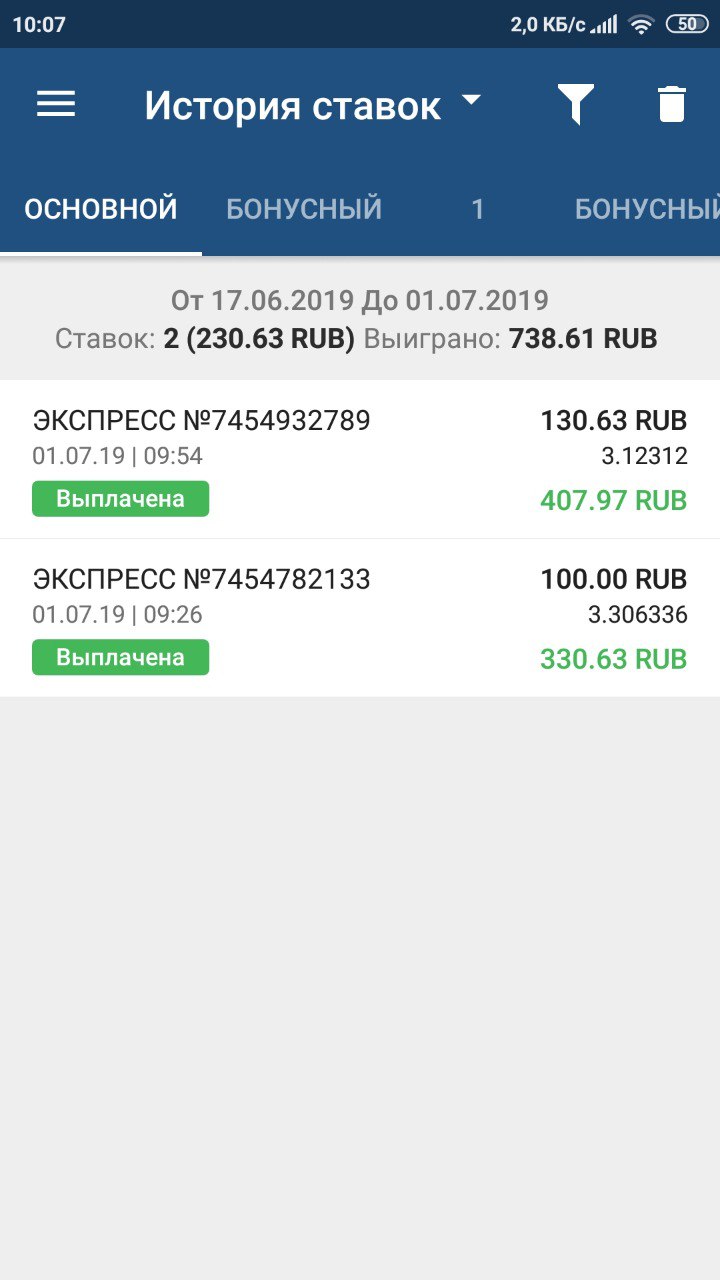
Task: Open express bet №7454782133
Action: tap(360, 618)
